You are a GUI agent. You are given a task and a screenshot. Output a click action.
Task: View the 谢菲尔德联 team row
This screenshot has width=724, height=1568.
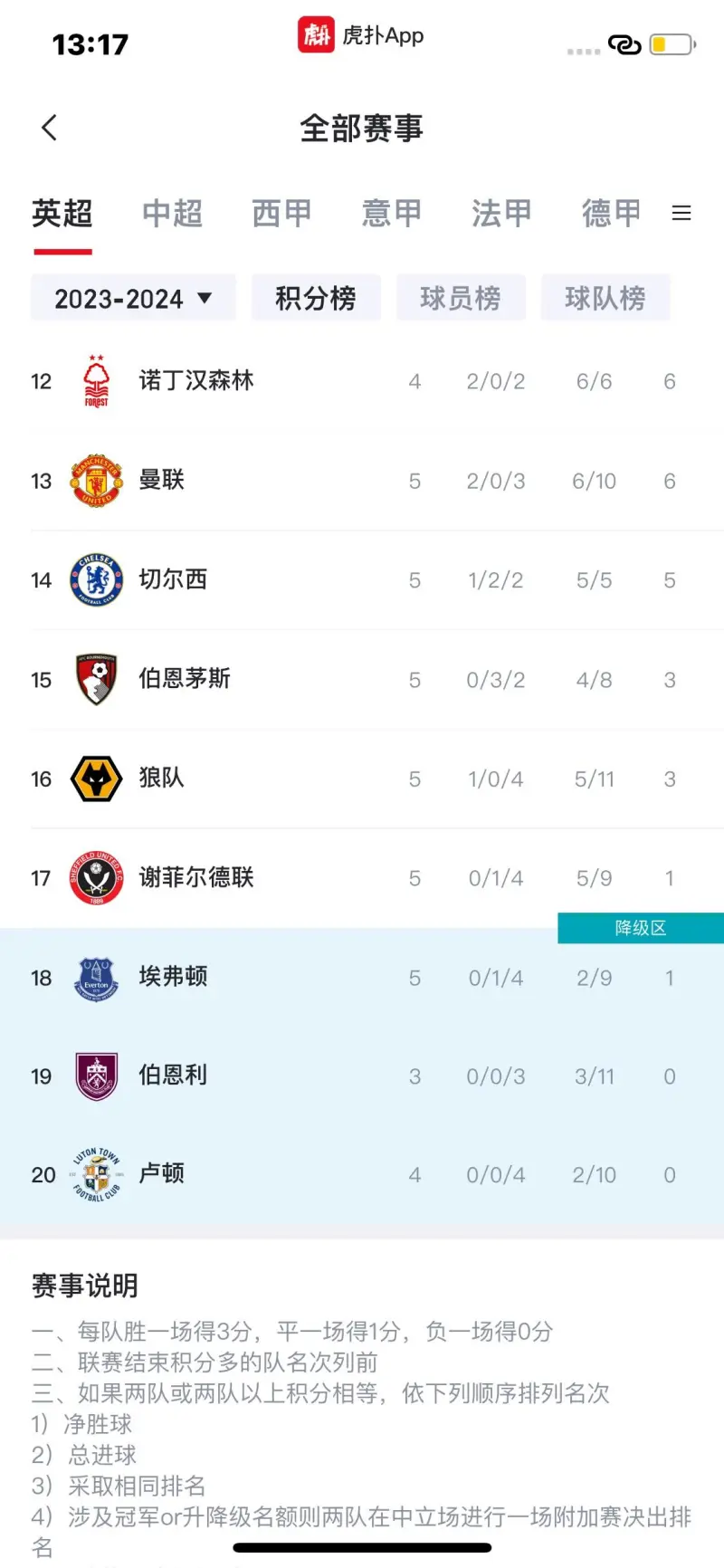point(362,878)
